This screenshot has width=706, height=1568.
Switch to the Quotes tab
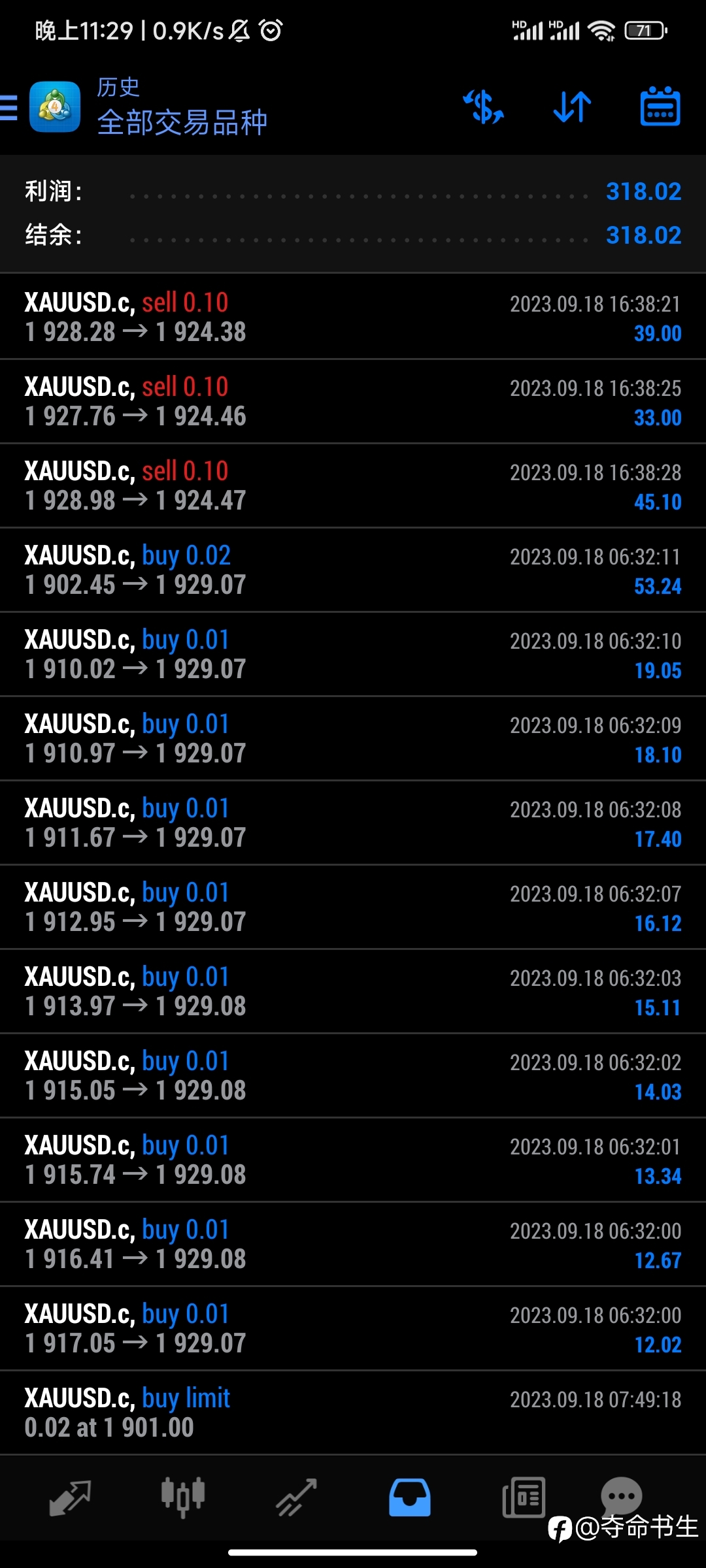[70, 1497]
